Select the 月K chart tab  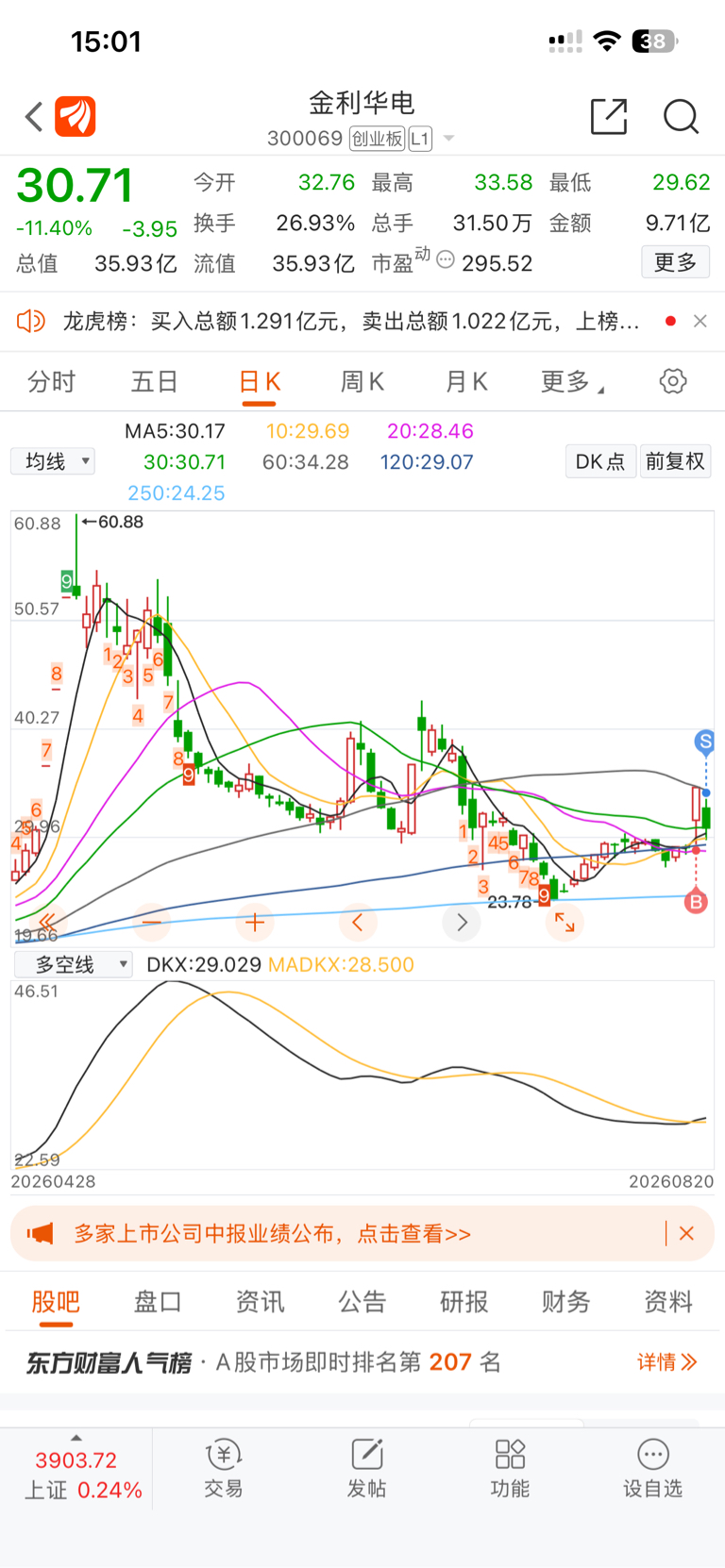466,382
